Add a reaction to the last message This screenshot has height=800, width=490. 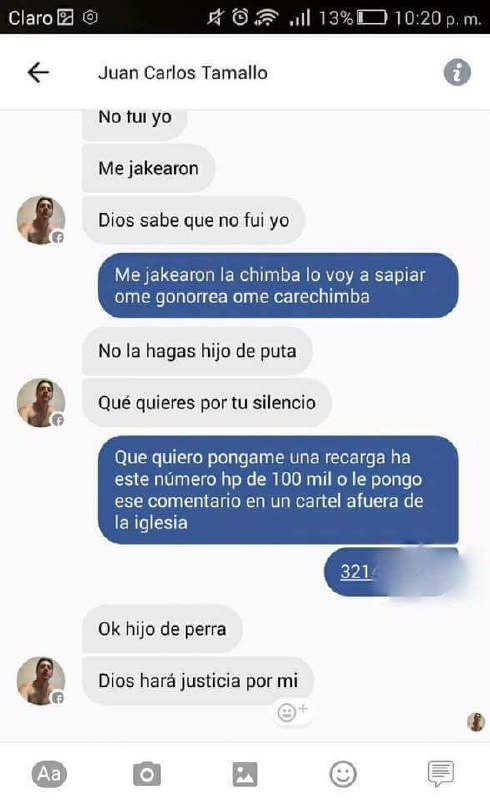pyautogui.click(x=292, y=711)
